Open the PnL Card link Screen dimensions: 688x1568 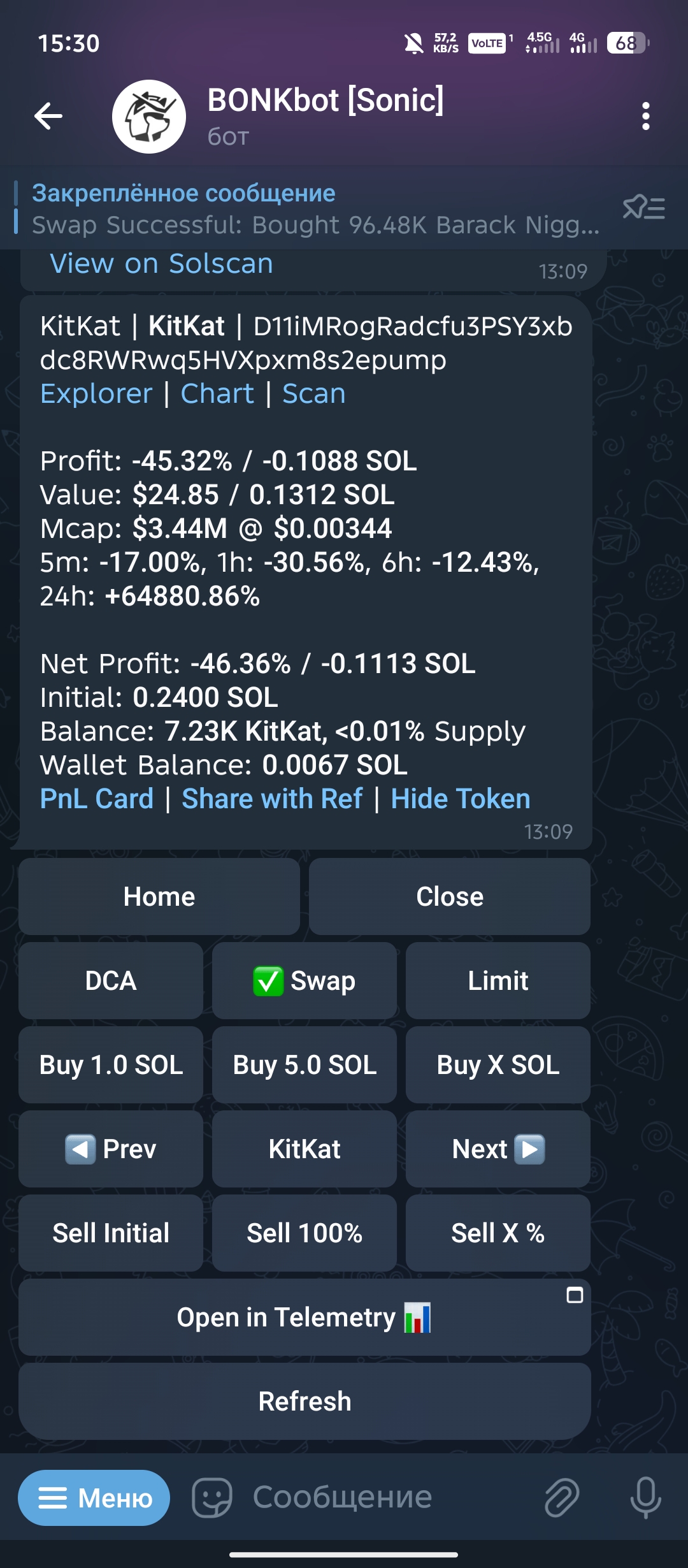pyautogui.click(x=97, y=799)
